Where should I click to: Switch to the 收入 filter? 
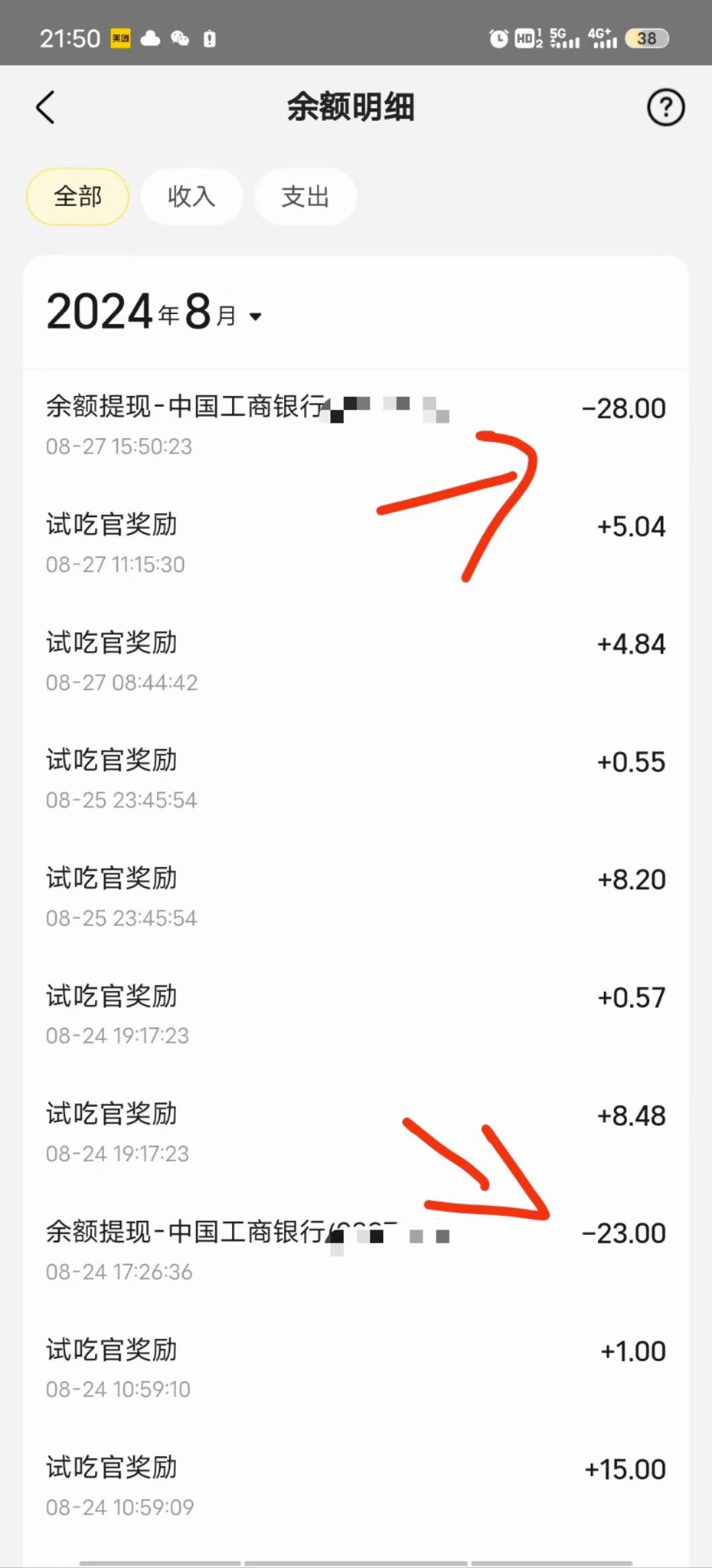point(191,197)
